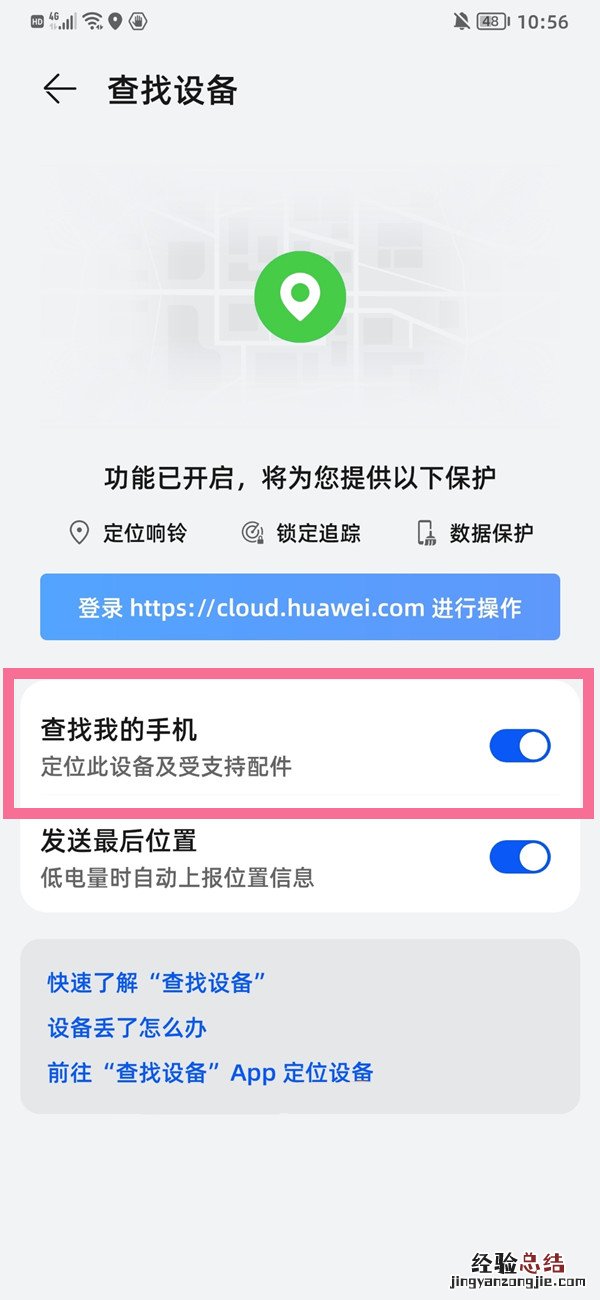Toggle off 查找我的手机 switch
The image size is (600, 1300).
pyautogui.click(x=519, y=746)
